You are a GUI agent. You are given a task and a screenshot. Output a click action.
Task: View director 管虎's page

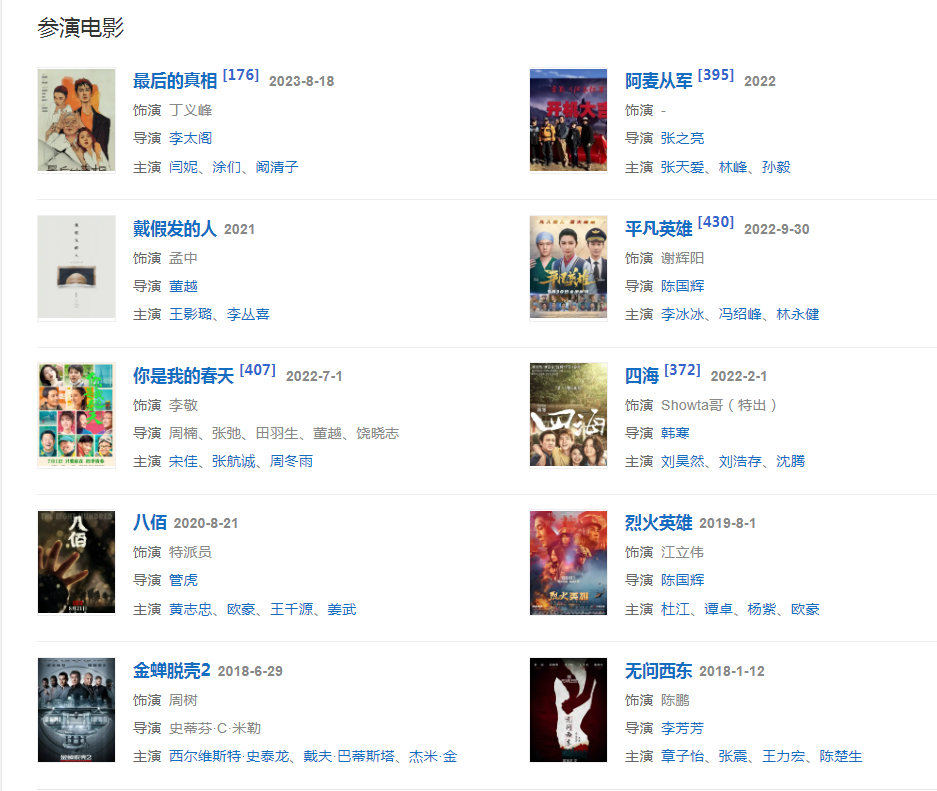[x=183, y=580]
